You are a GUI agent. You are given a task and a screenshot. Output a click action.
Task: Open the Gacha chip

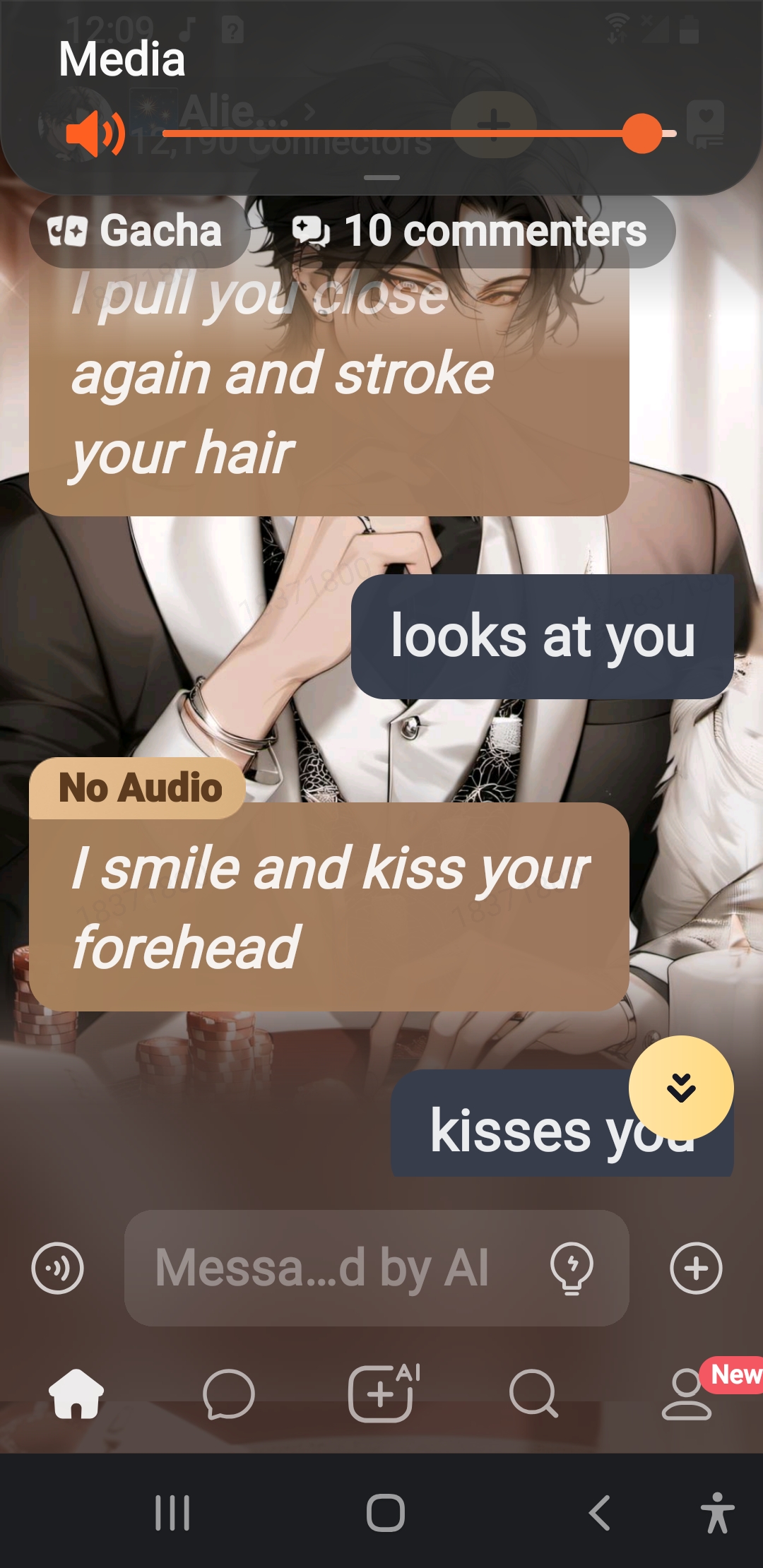click(x=138, y=231)
